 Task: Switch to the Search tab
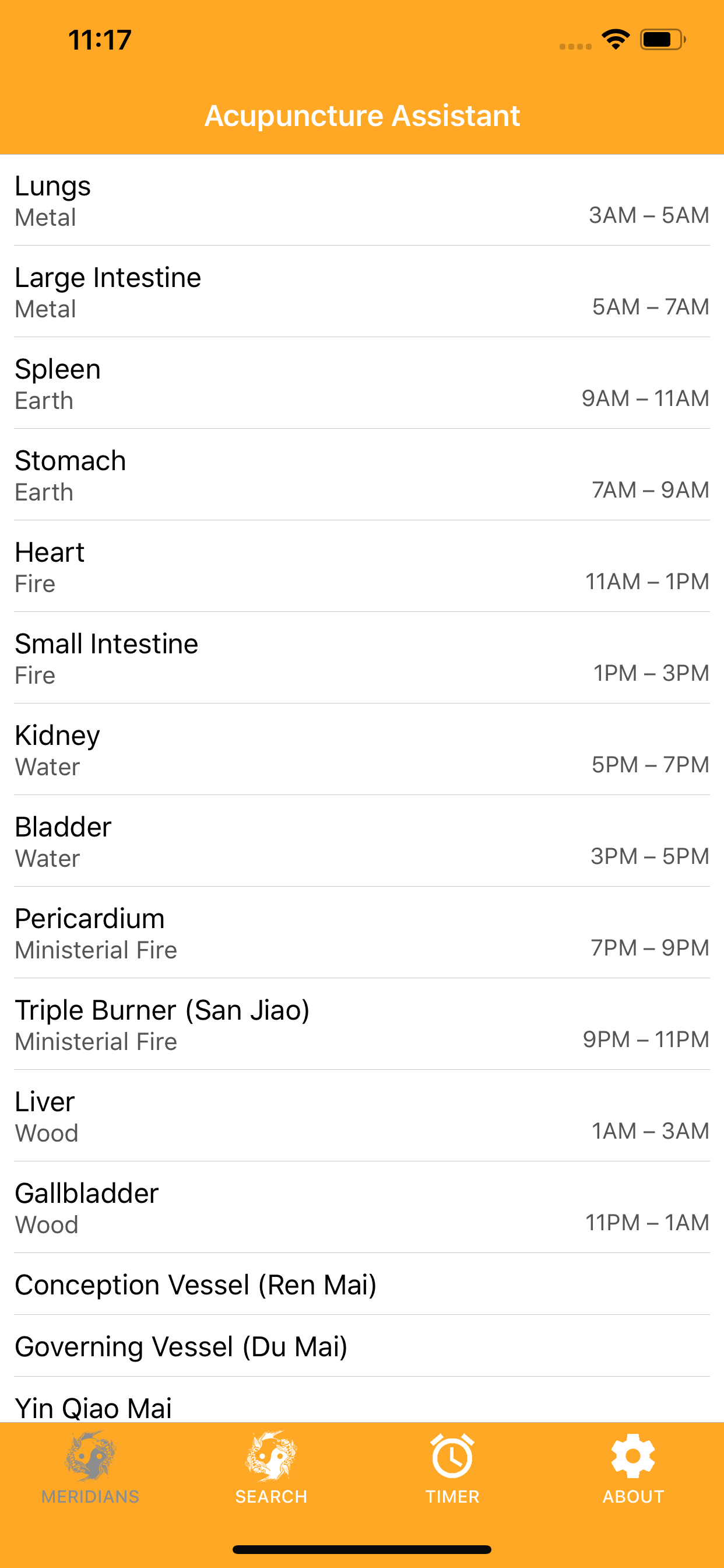(x=271, y=1468)
